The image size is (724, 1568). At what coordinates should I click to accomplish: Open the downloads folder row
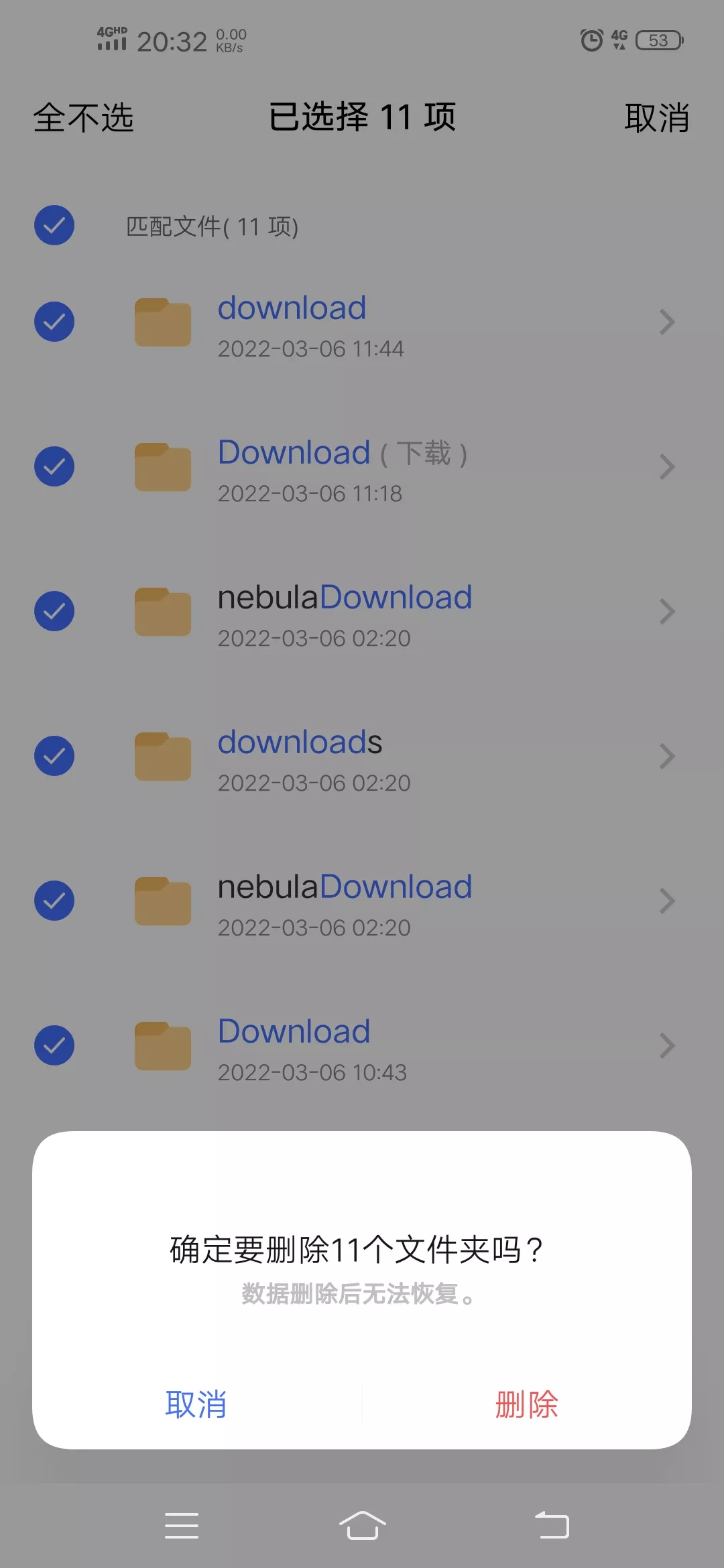(x=402, y=757)
